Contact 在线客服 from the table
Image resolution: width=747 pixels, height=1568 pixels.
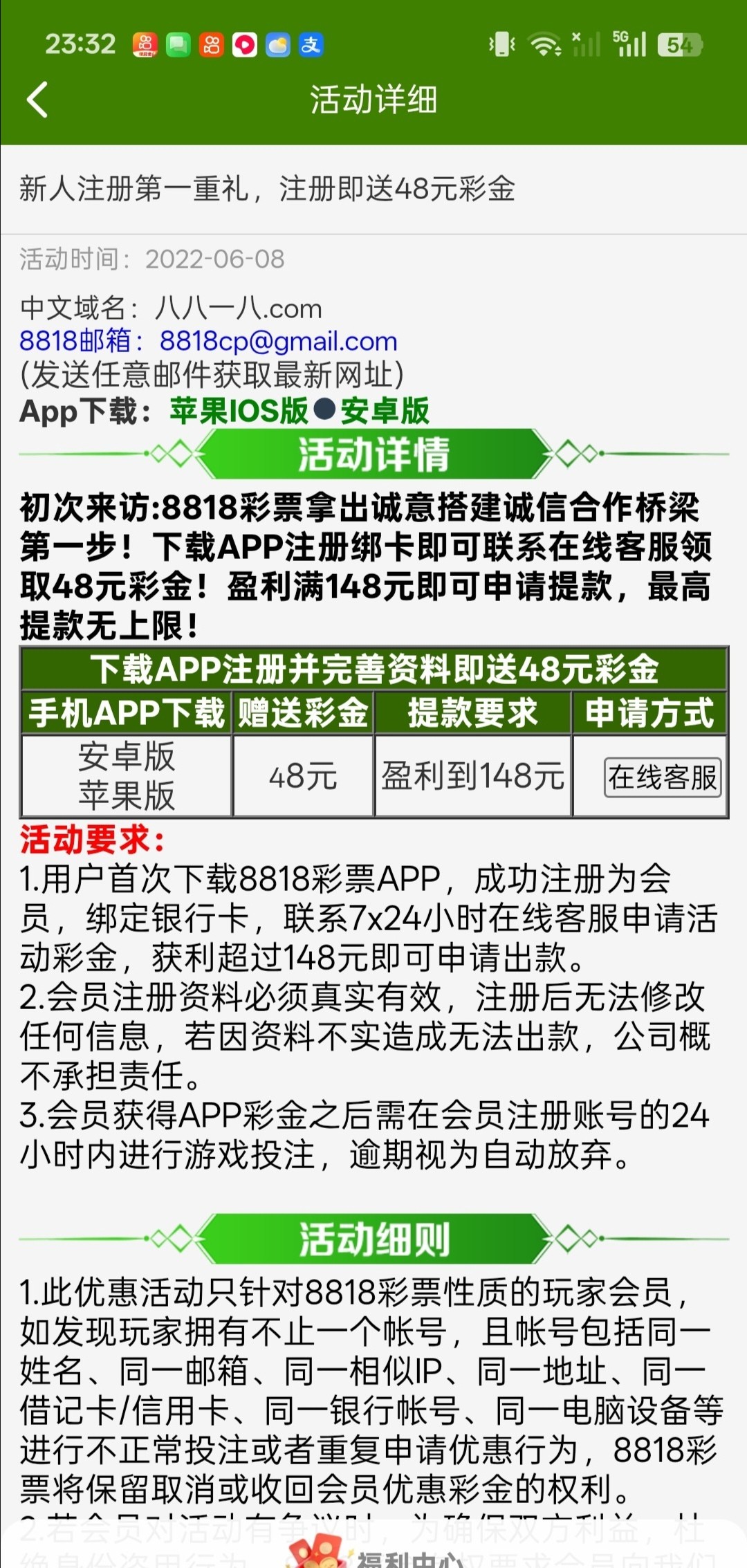pos(662,777)
